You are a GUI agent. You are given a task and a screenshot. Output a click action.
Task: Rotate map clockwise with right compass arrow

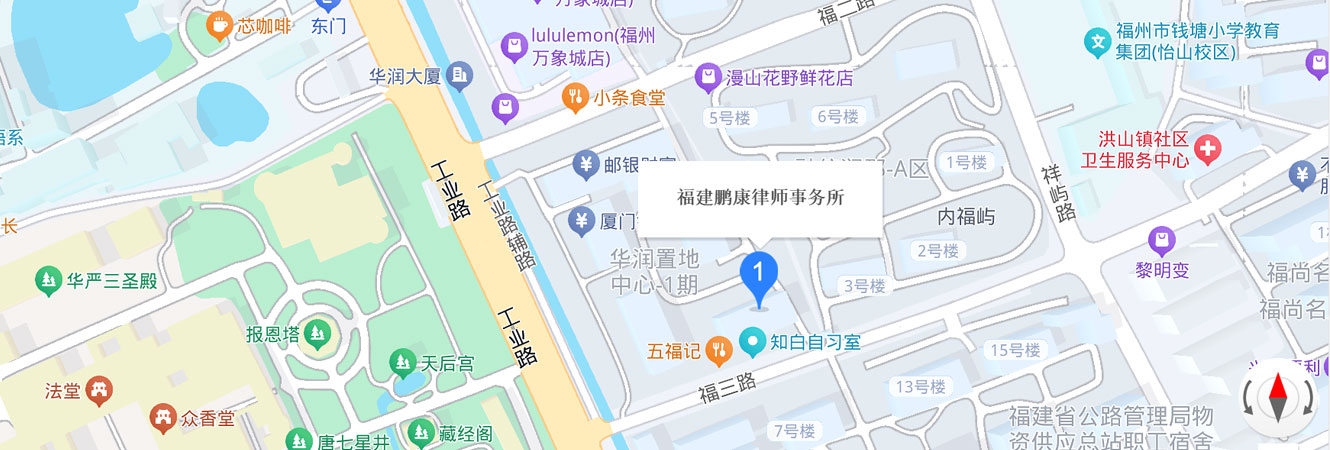click(1308, 398)
